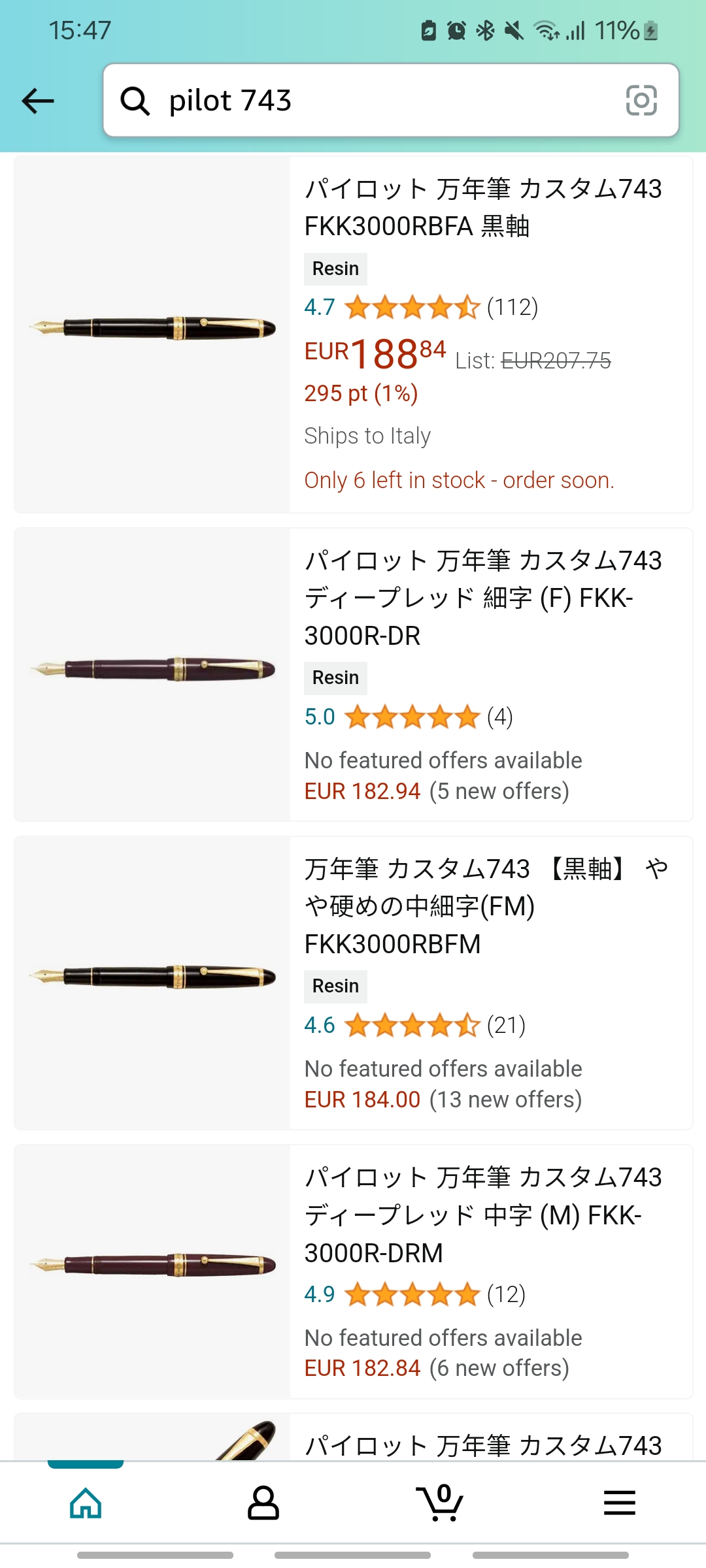View the FKK3000RBFM pen with 13 new offers
Image resolution: width=706 pixels, height=1568 pixels.
click(482, 906)
